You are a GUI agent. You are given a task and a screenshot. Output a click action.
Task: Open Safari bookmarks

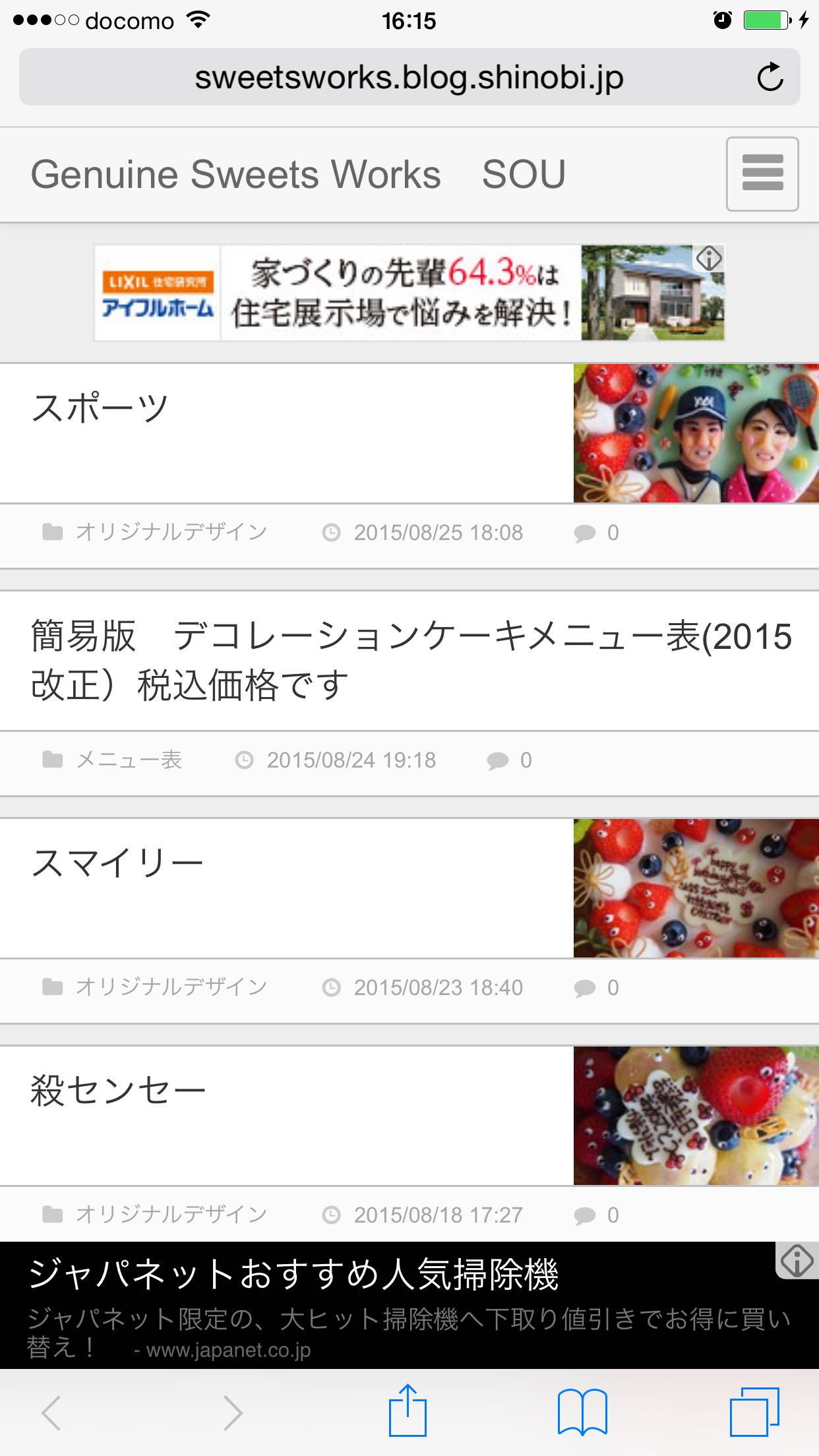click(582, 1411)
